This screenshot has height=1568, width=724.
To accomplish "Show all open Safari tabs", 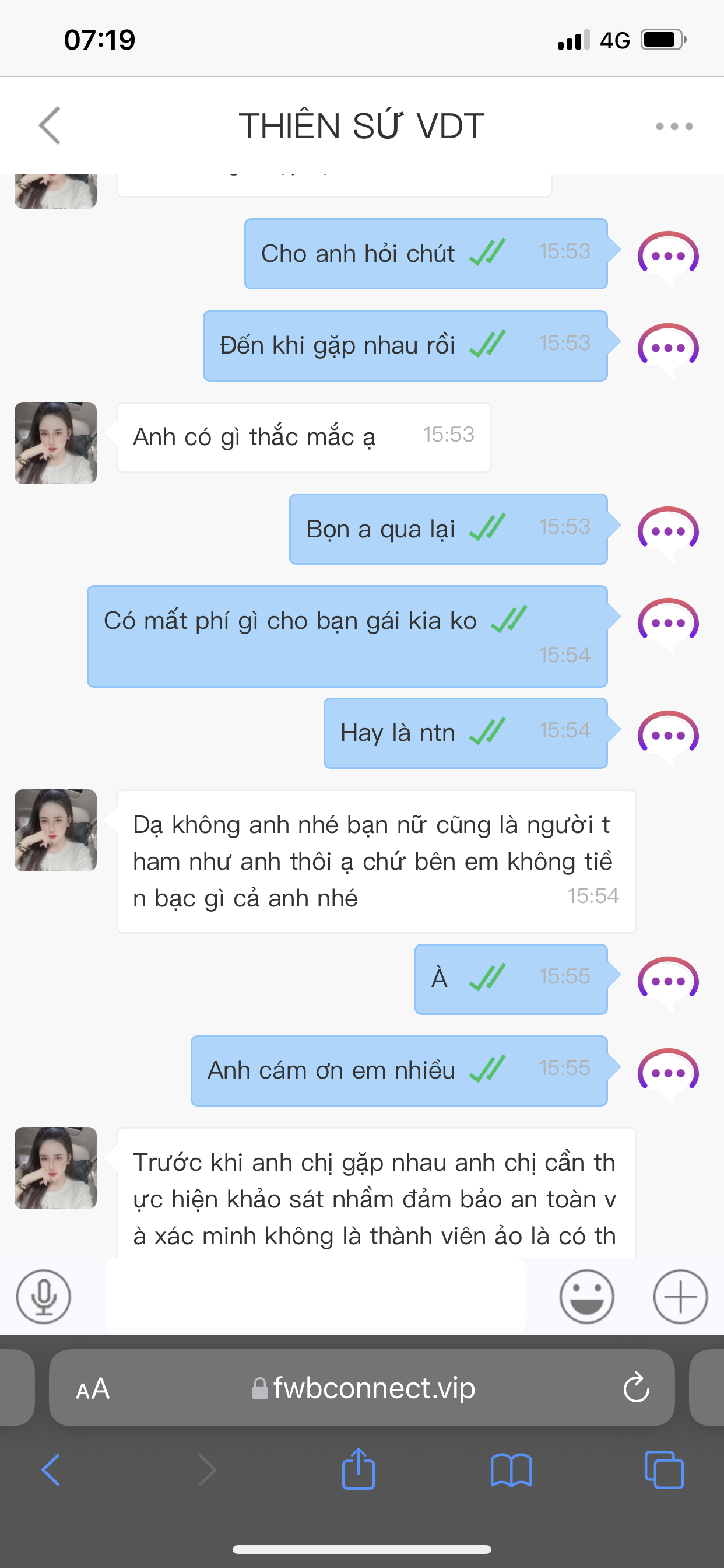I will 664,1471.
